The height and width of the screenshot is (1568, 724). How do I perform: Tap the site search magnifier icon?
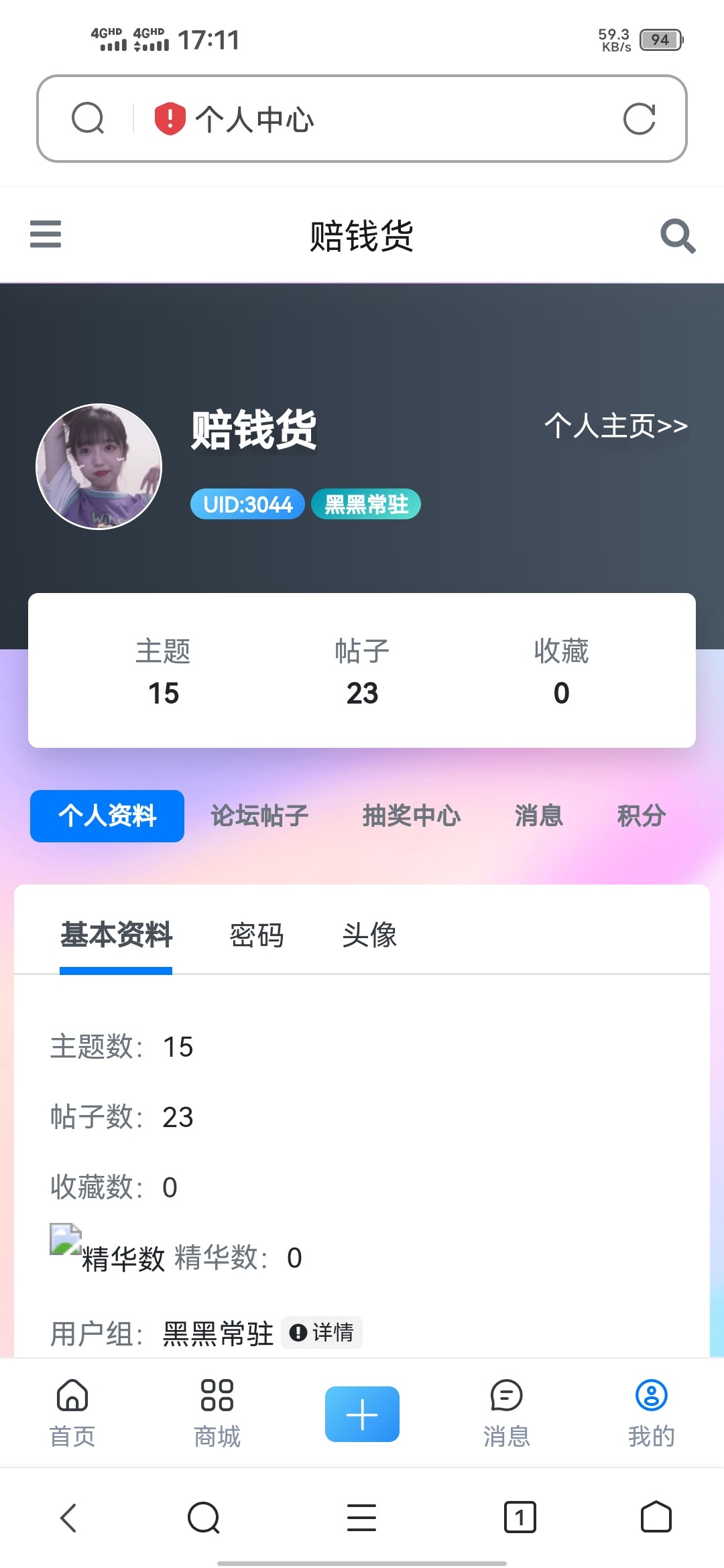pyautogui.click(x=678, y=236)
